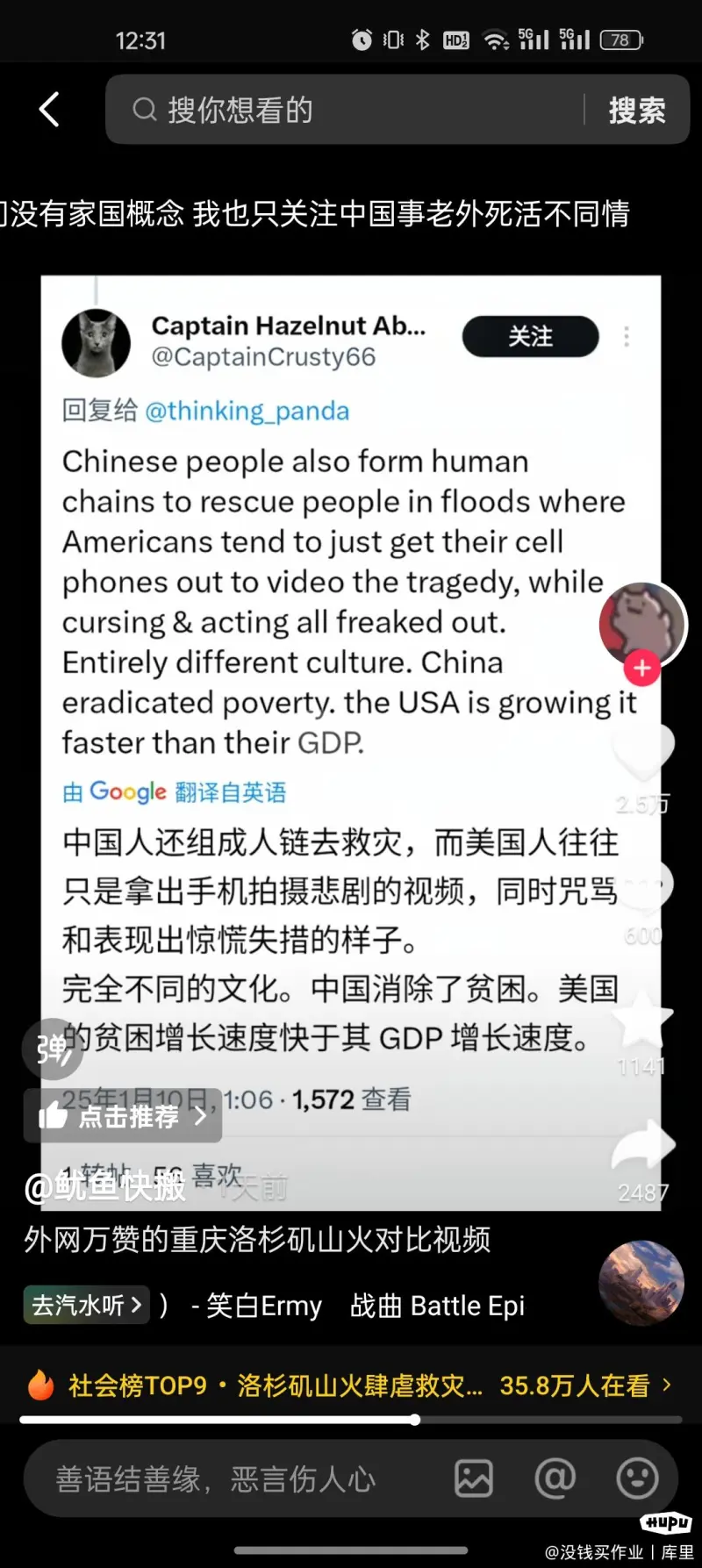Follow the creator via red plus badge
The image size is (702, 1568).
tap(641, 669)
